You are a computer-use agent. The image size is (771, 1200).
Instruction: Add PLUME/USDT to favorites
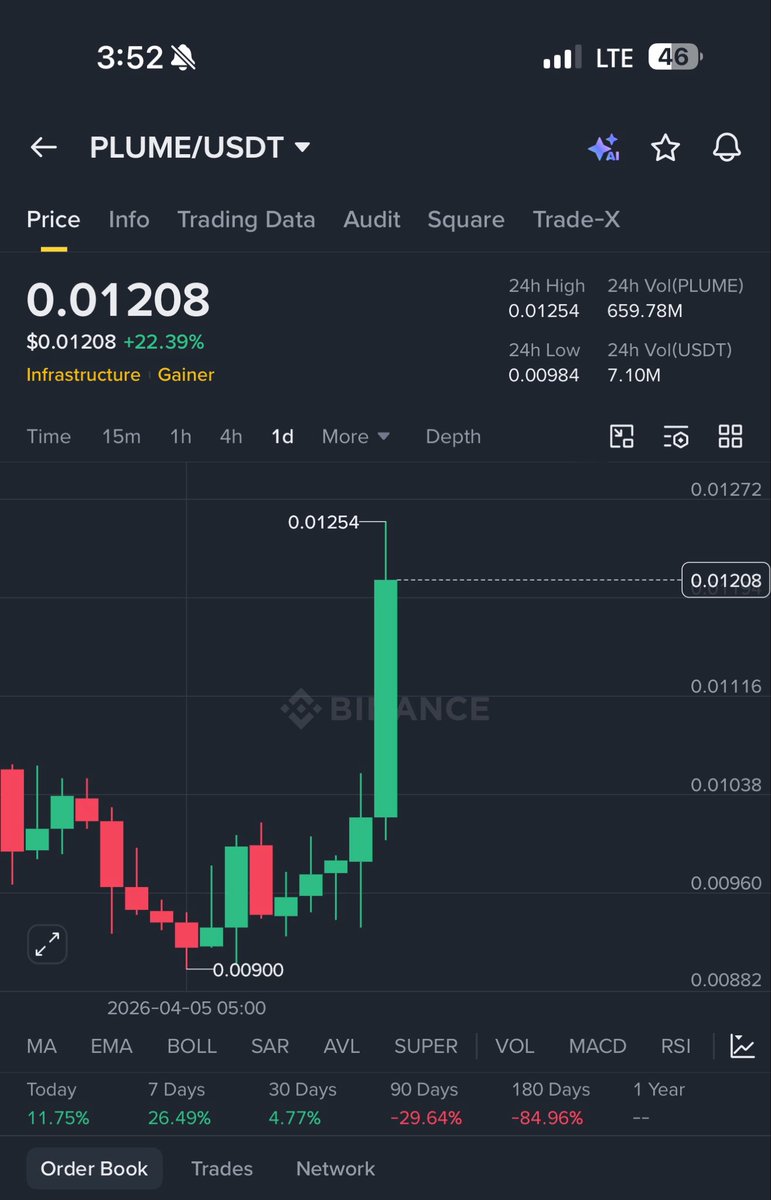pyautogui.click(x=665, y=148)
